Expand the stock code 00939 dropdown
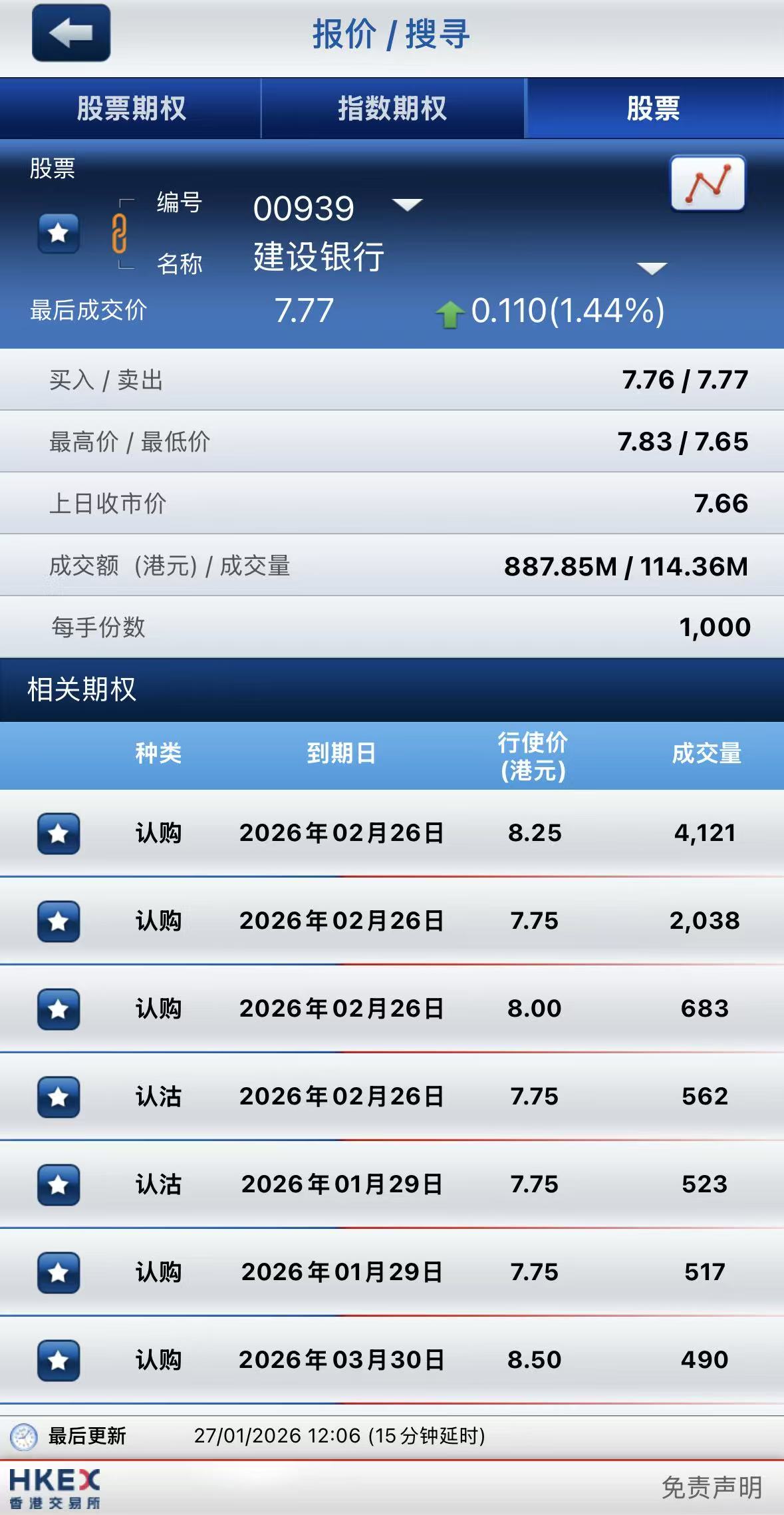Image resolution: width=784 pixels, height=1515 pixels. coord(407,204)
